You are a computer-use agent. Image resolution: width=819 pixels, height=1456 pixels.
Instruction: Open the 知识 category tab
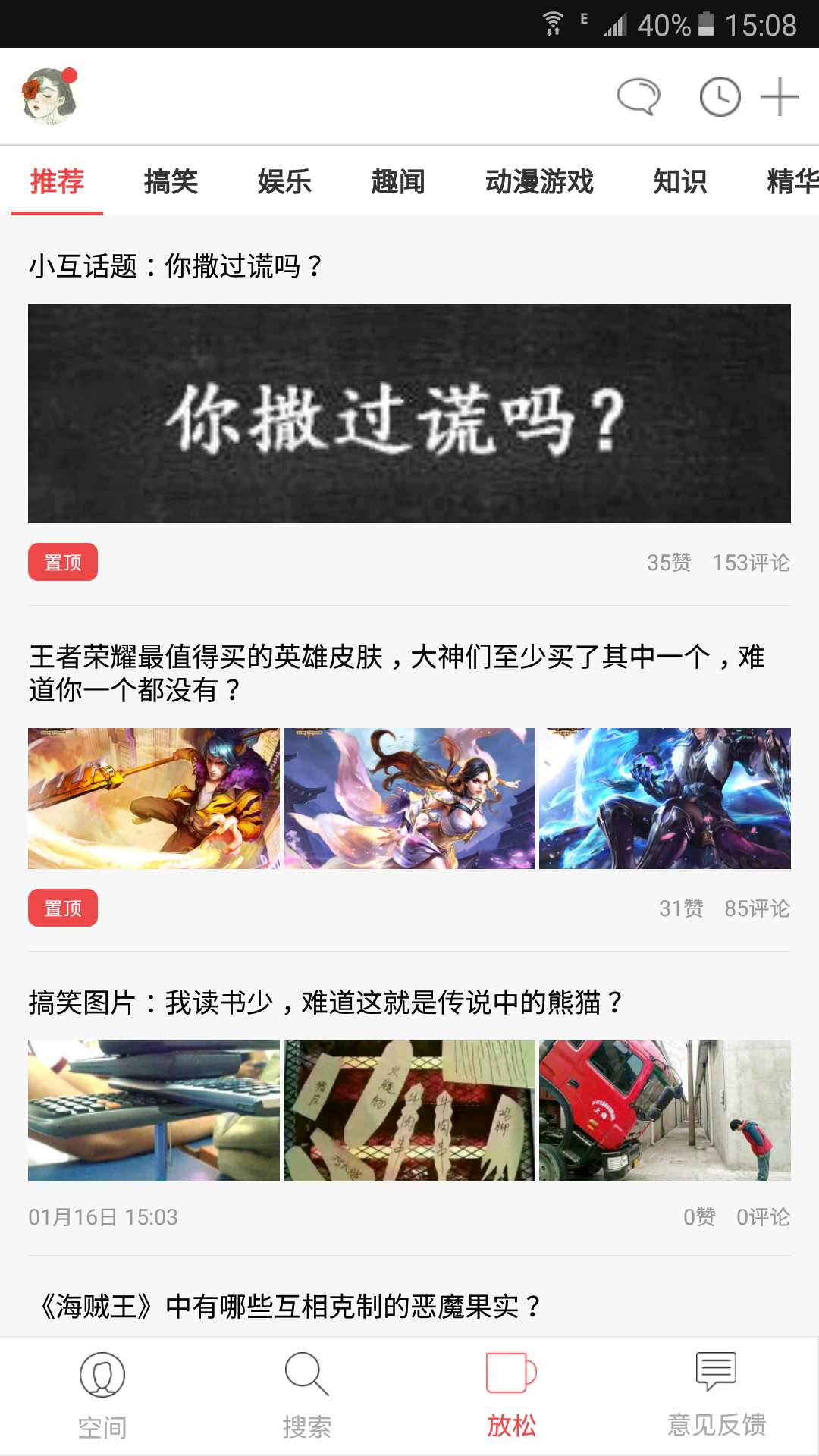tap(679, 182)
